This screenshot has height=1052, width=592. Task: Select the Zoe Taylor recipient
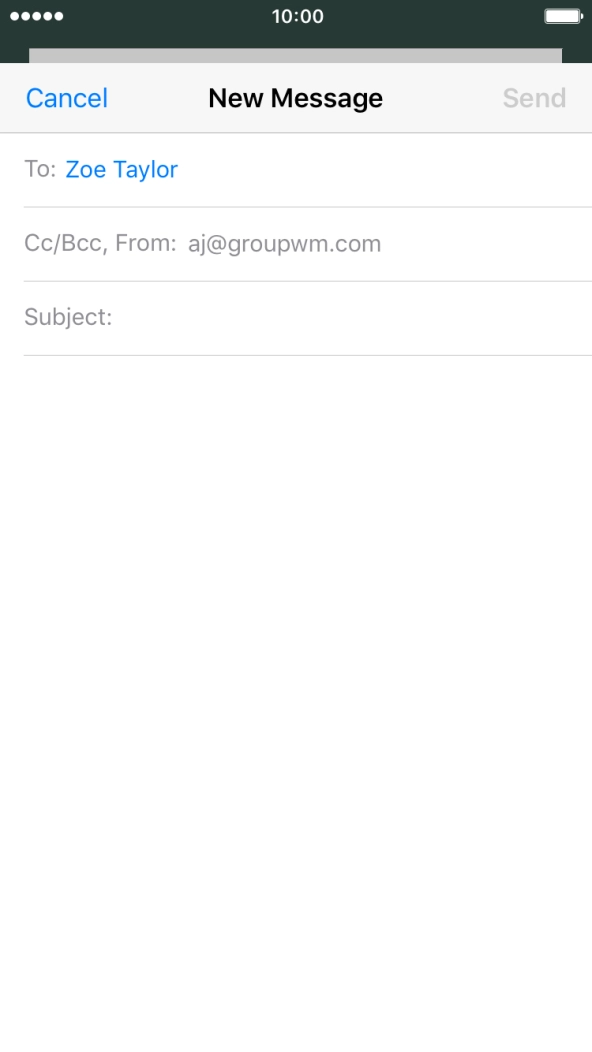pos(121,169)
